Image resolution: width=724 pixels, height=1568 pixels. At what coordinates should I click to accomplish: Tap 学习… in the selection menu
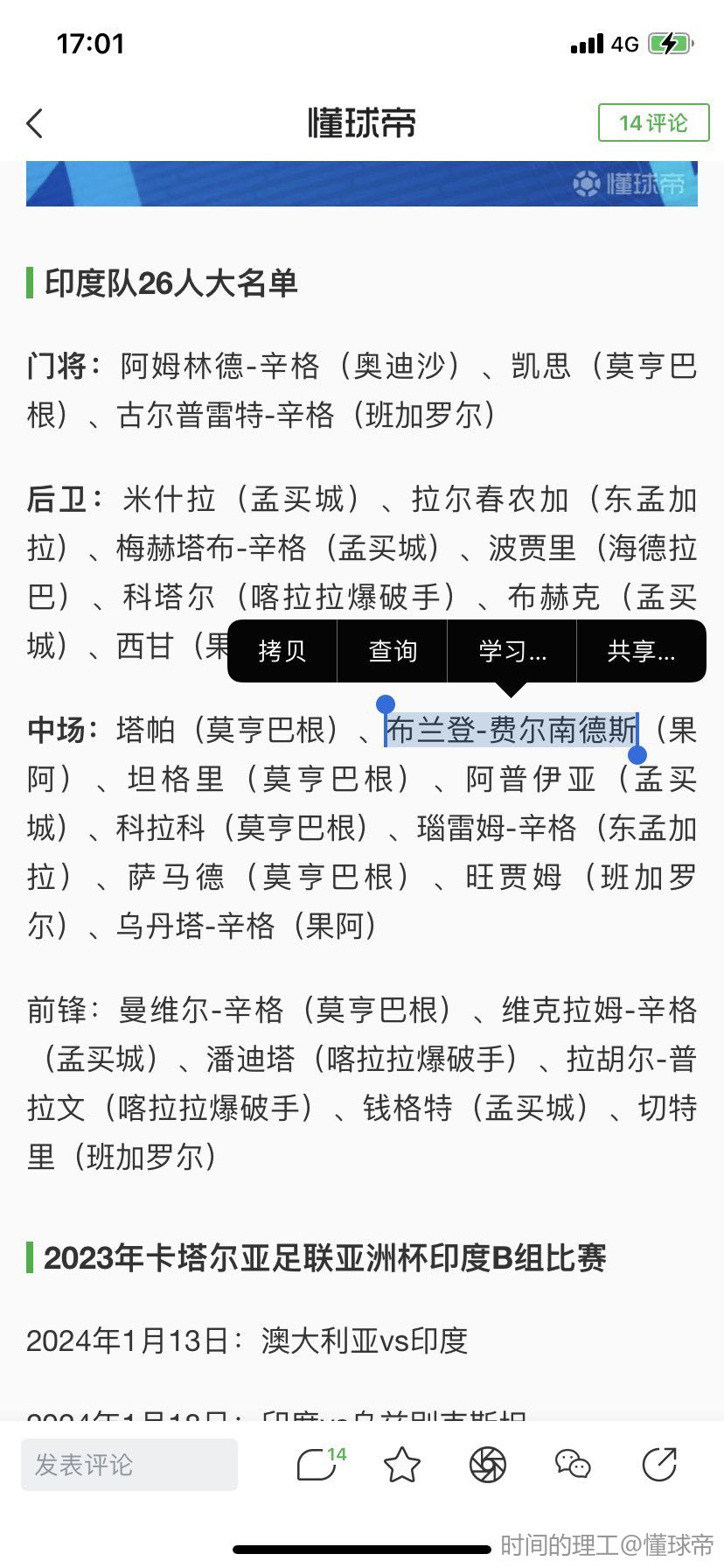click(512, 651)
